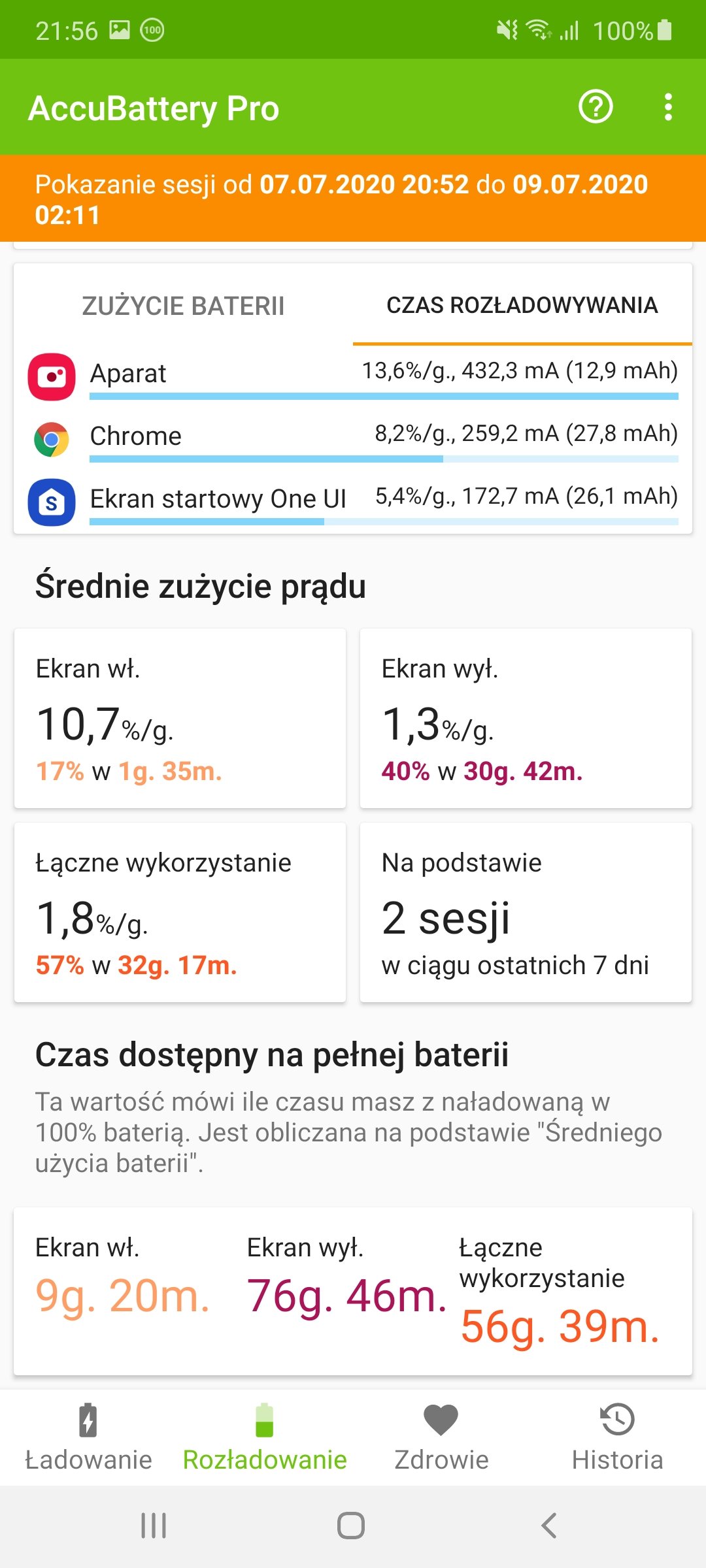This screenshot has height=1568, width=706.
Task: Go to the Ładowanie tab
Action: tap(88, 1438)
